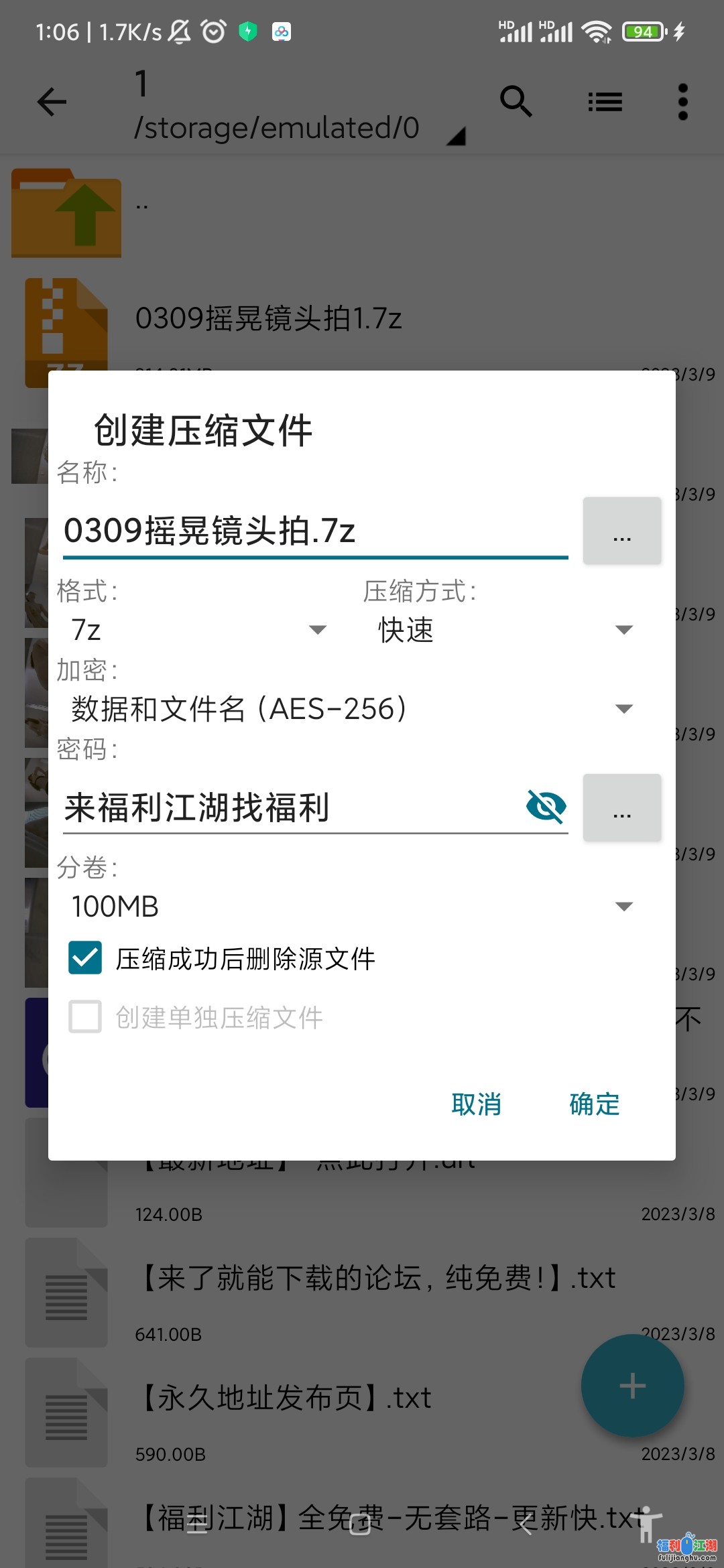Toggle password visibility eye icon

[546, 805]
